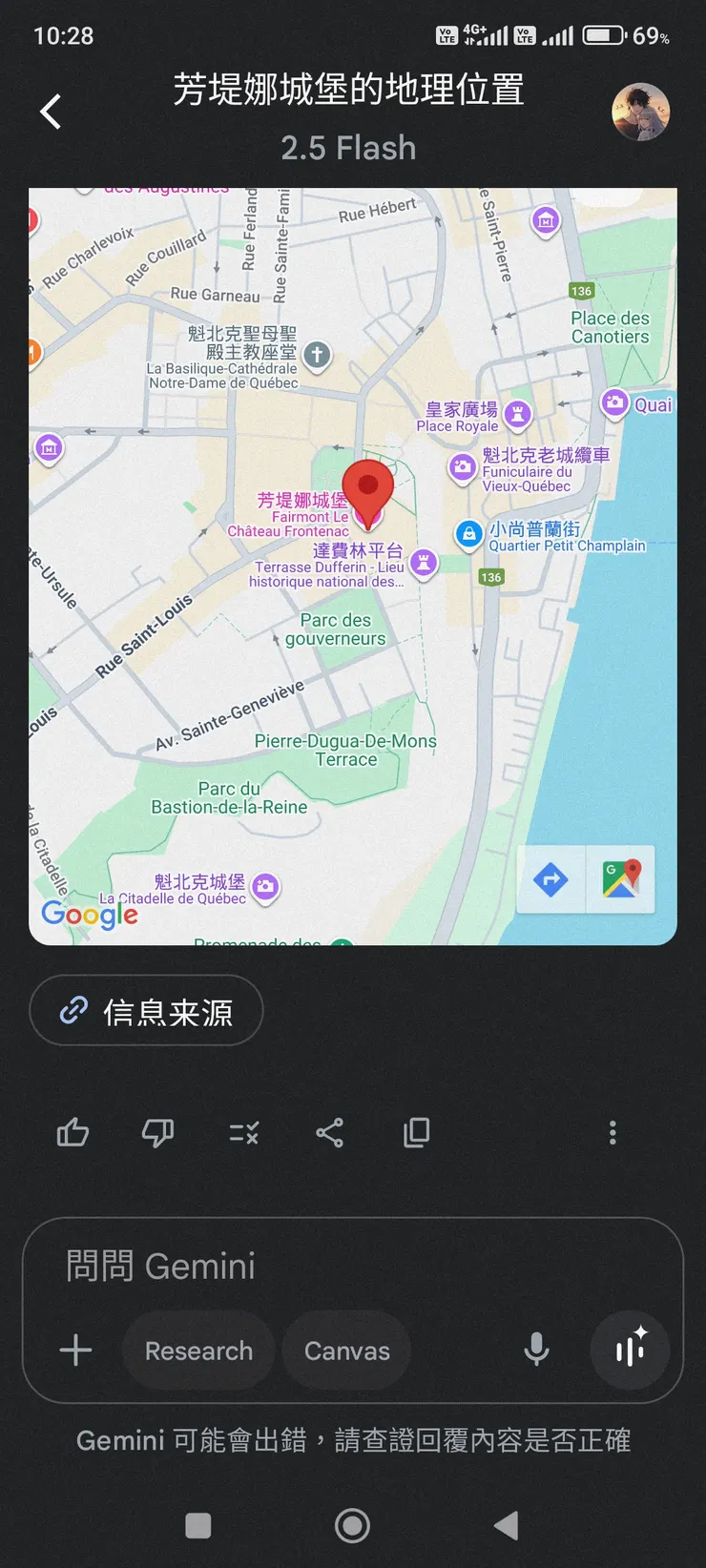
Task: Start voice input with the microphone
Action: (536, 1350)
